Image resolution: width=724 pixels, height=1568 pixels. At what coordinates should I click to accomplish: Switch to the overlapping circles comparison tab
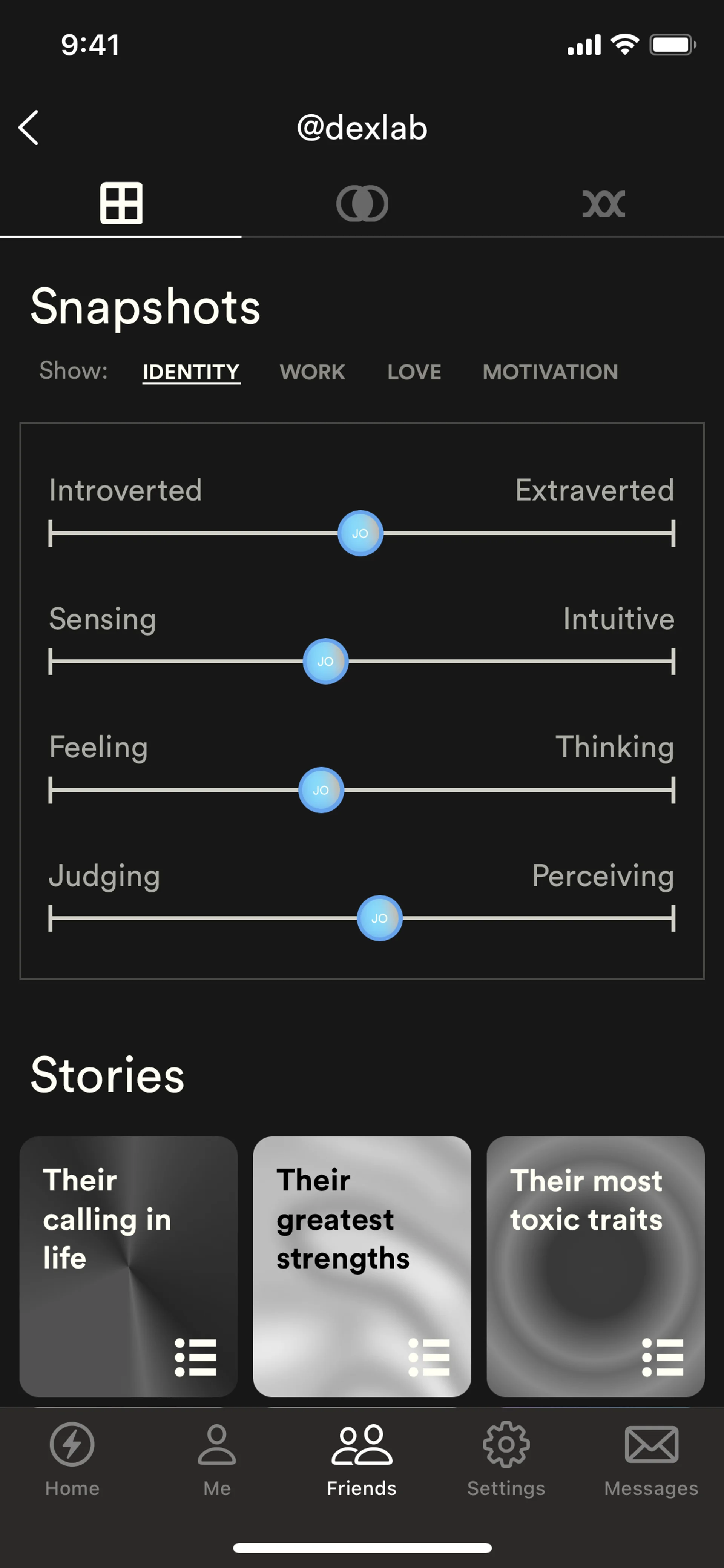tap(362, 203)
